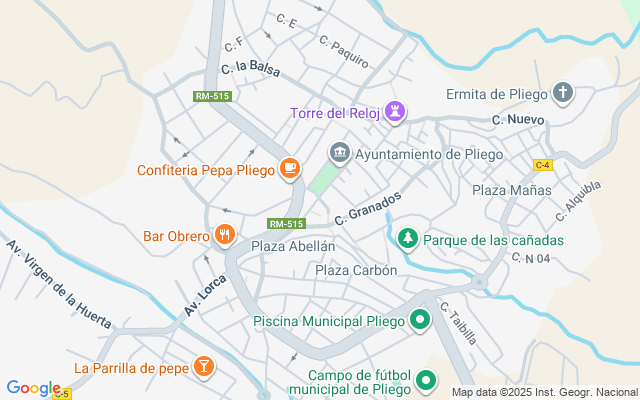The width and height of the screenshot is (640, 400).
Task: Tap the Ermita de Pliego church marker
Action: coord(564,95)
